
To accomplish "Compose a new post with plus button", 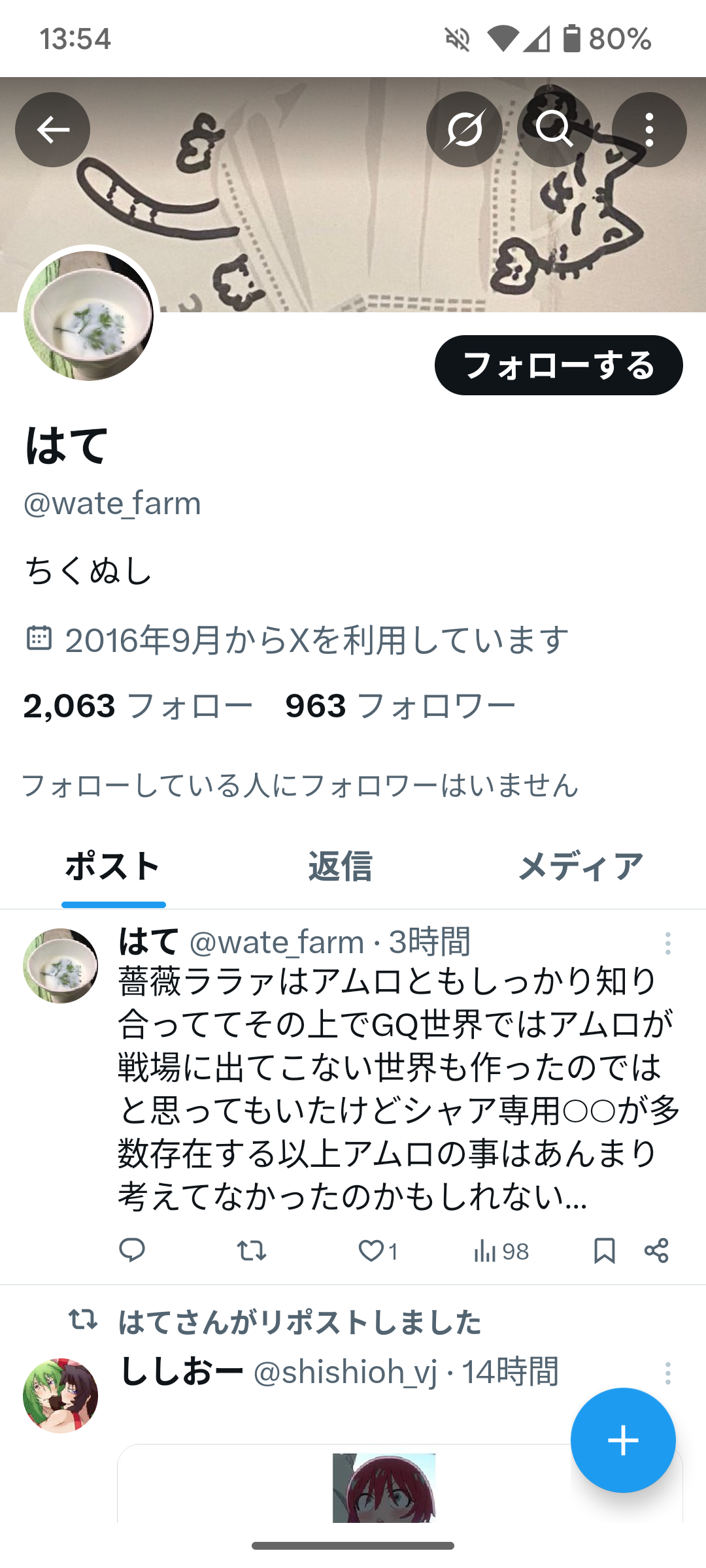I will [623, 1440].
